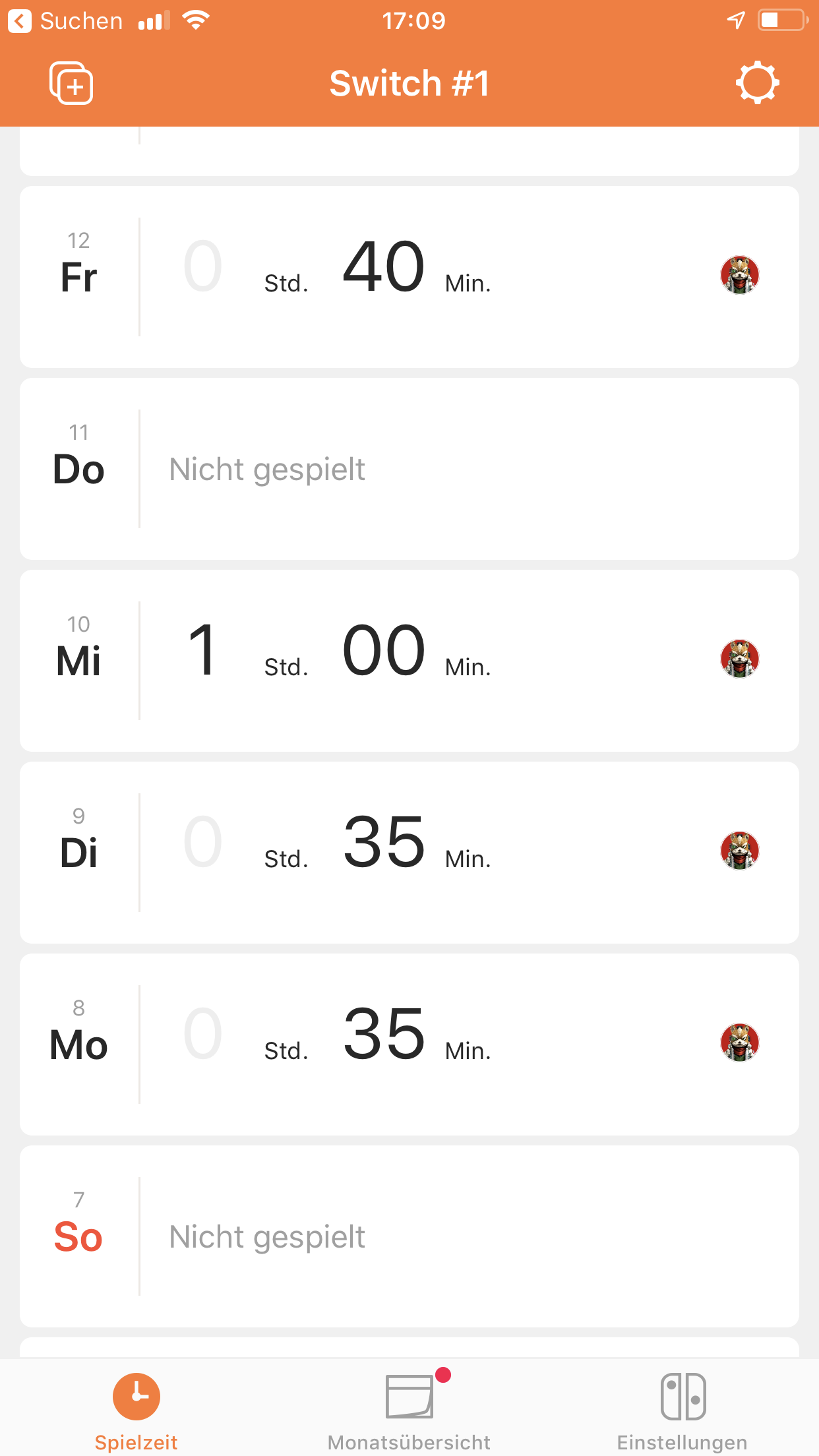
Task: Open Monday 8 play time card
Action: (x=409, y=1045)
